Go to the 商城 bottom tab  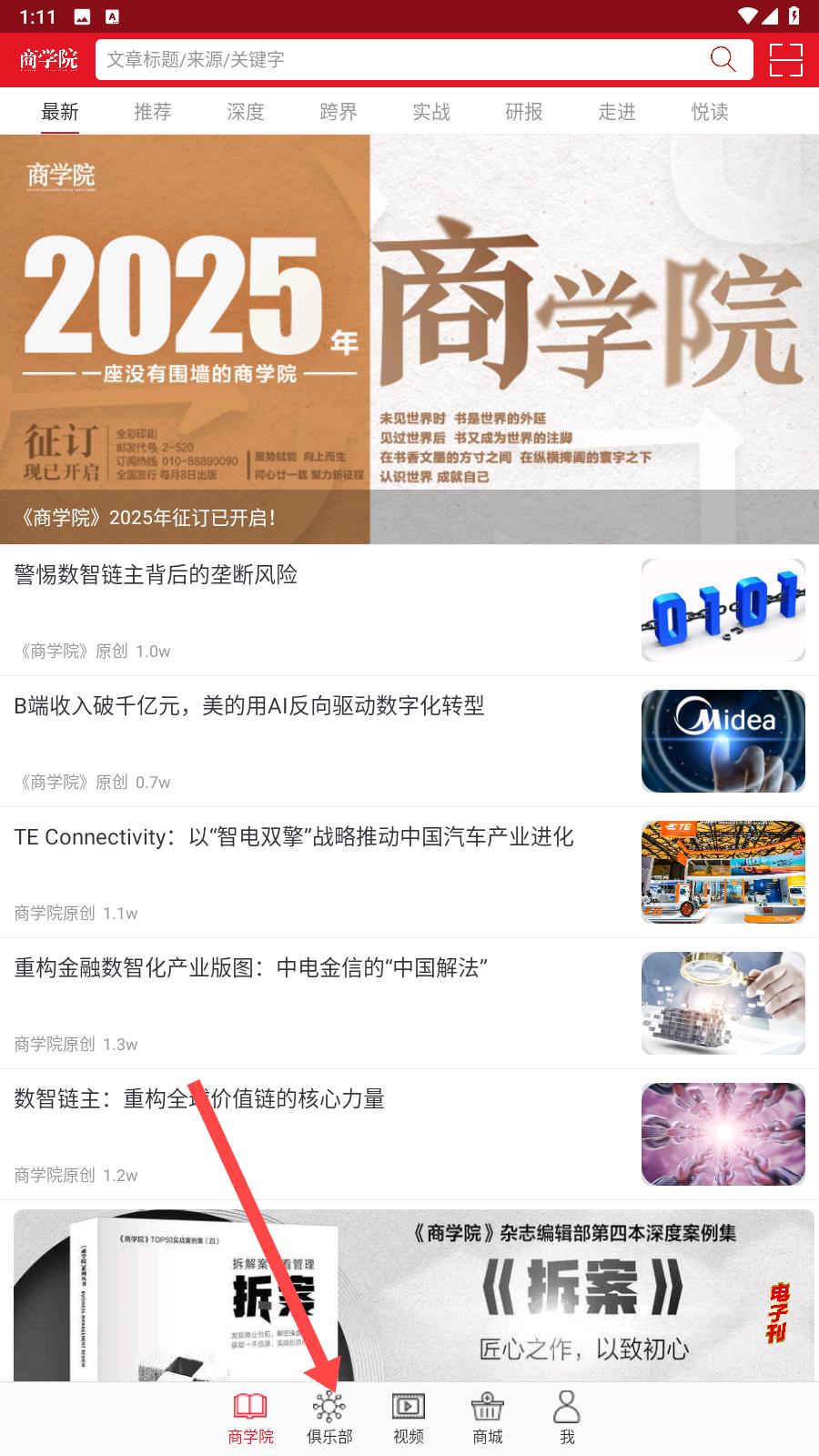(488, 1419)
